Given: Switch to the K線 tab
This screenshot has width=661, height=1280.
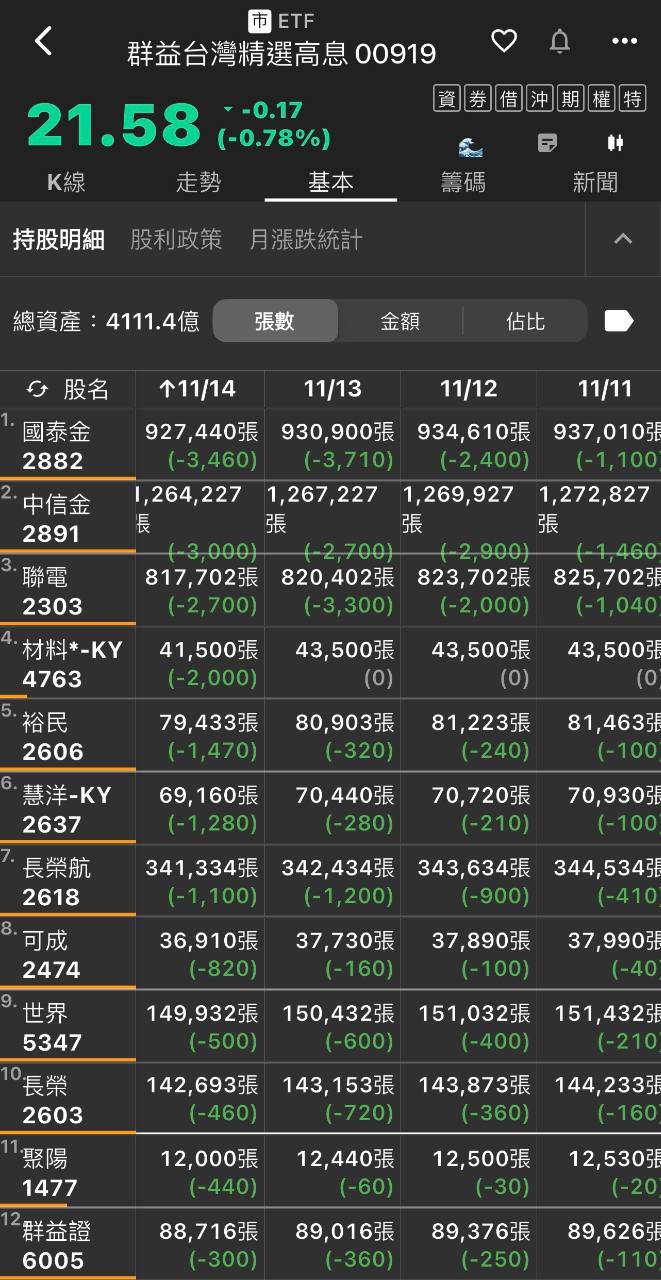Looking at the screenshot, I should coord(66,182).
